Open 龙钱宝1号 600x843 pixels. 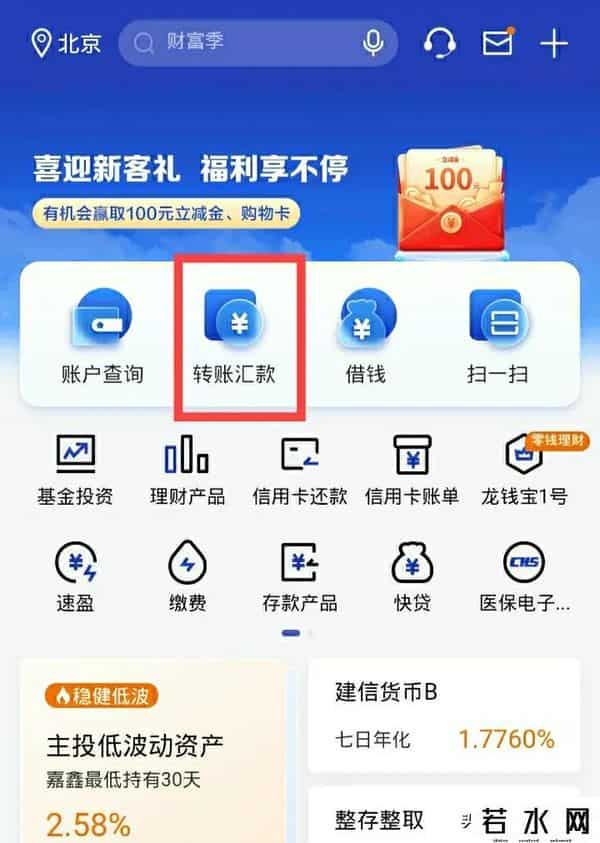click(523, 470)
